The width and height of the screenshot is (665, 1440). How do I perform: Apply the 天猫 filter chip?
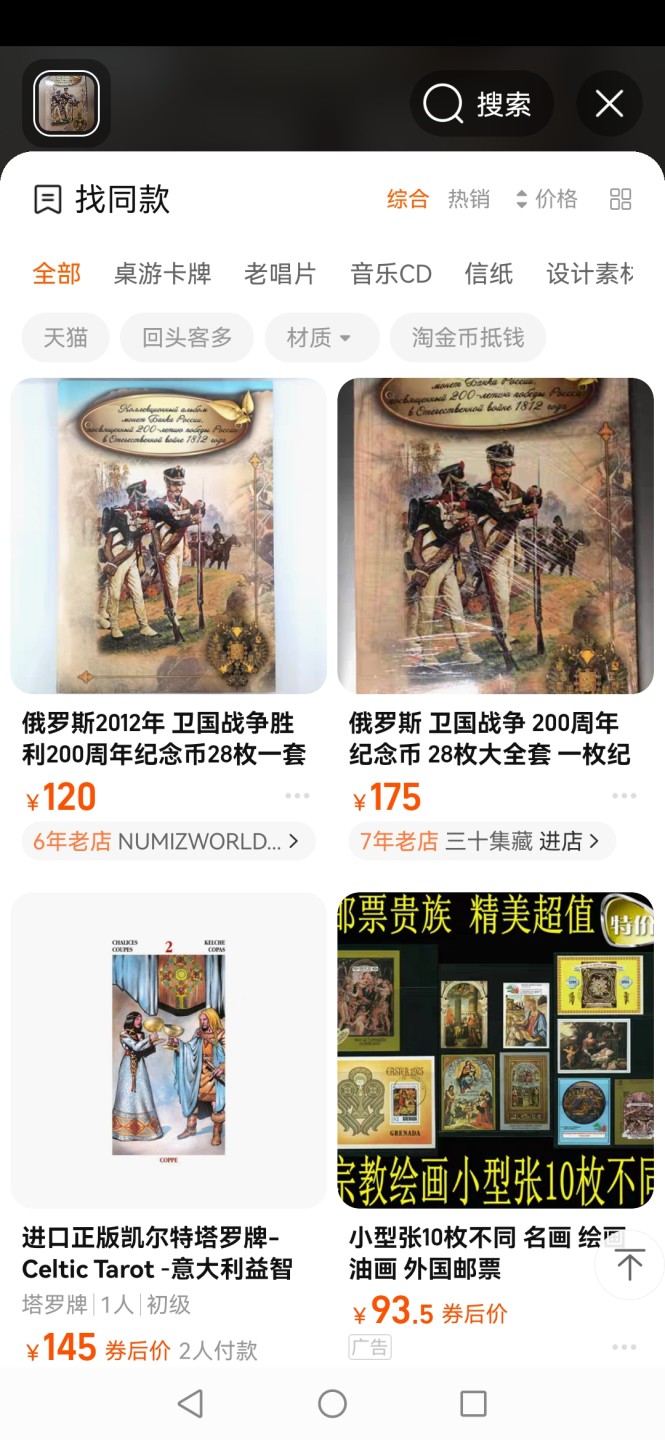[65, 338]
